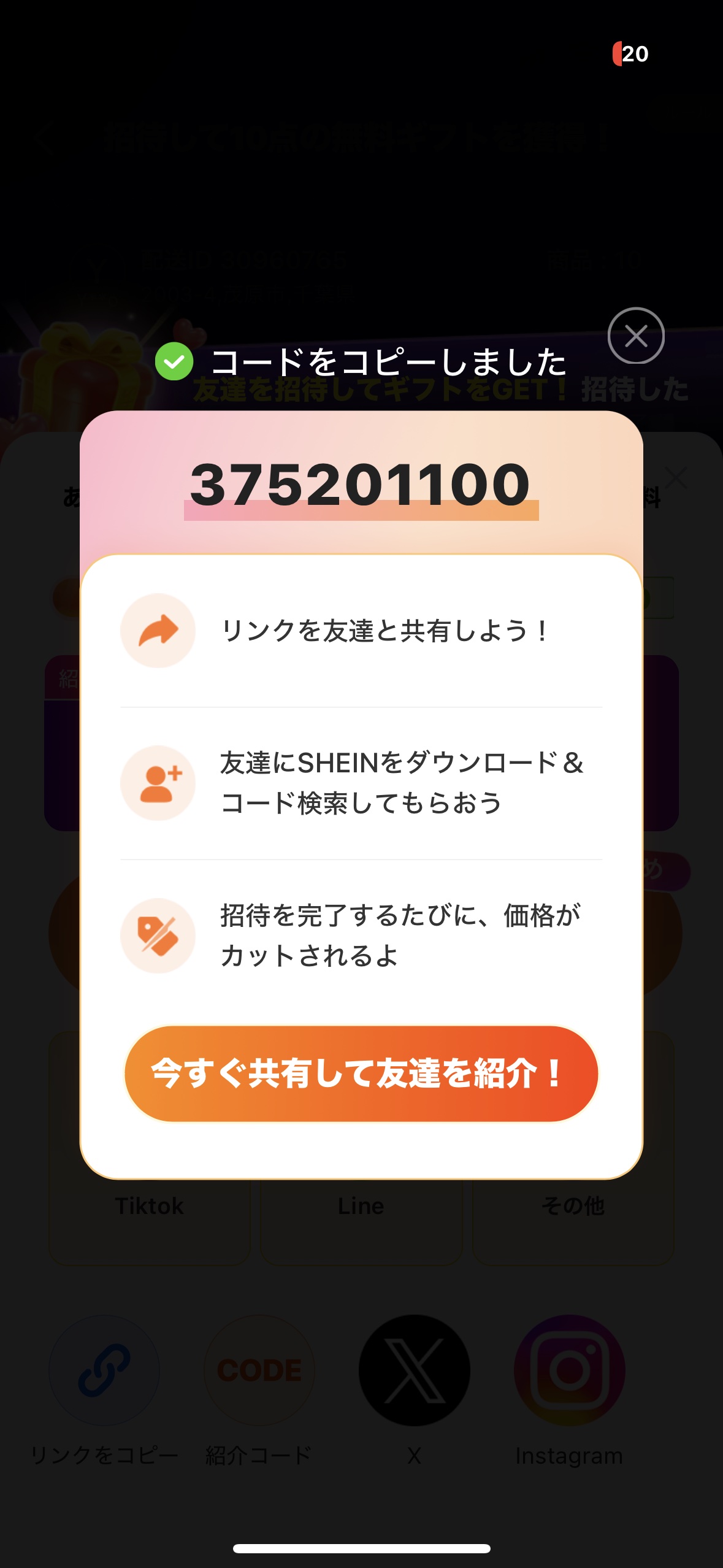Tap the orange share arrow icon
The width and height of the screenshot is (723, 1568).
click(158, 630)
